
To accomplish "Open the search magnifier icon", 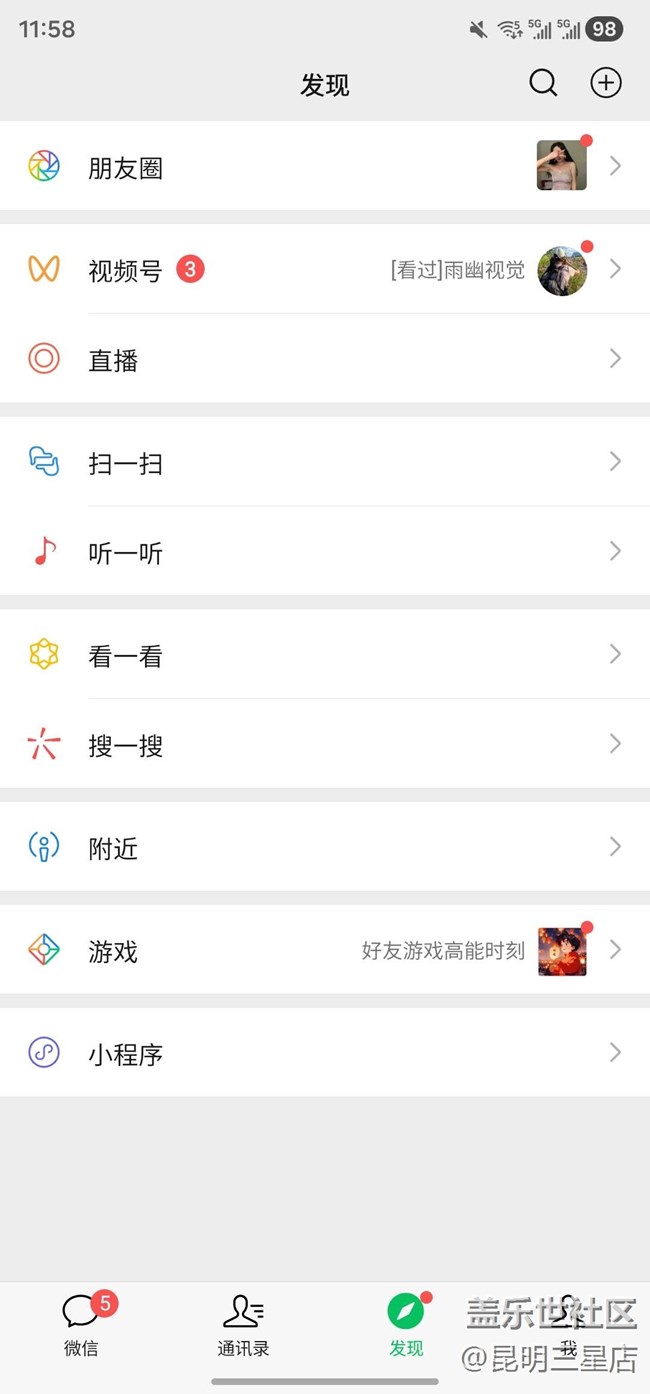I will pyautogui.click(x=543, y=83).
